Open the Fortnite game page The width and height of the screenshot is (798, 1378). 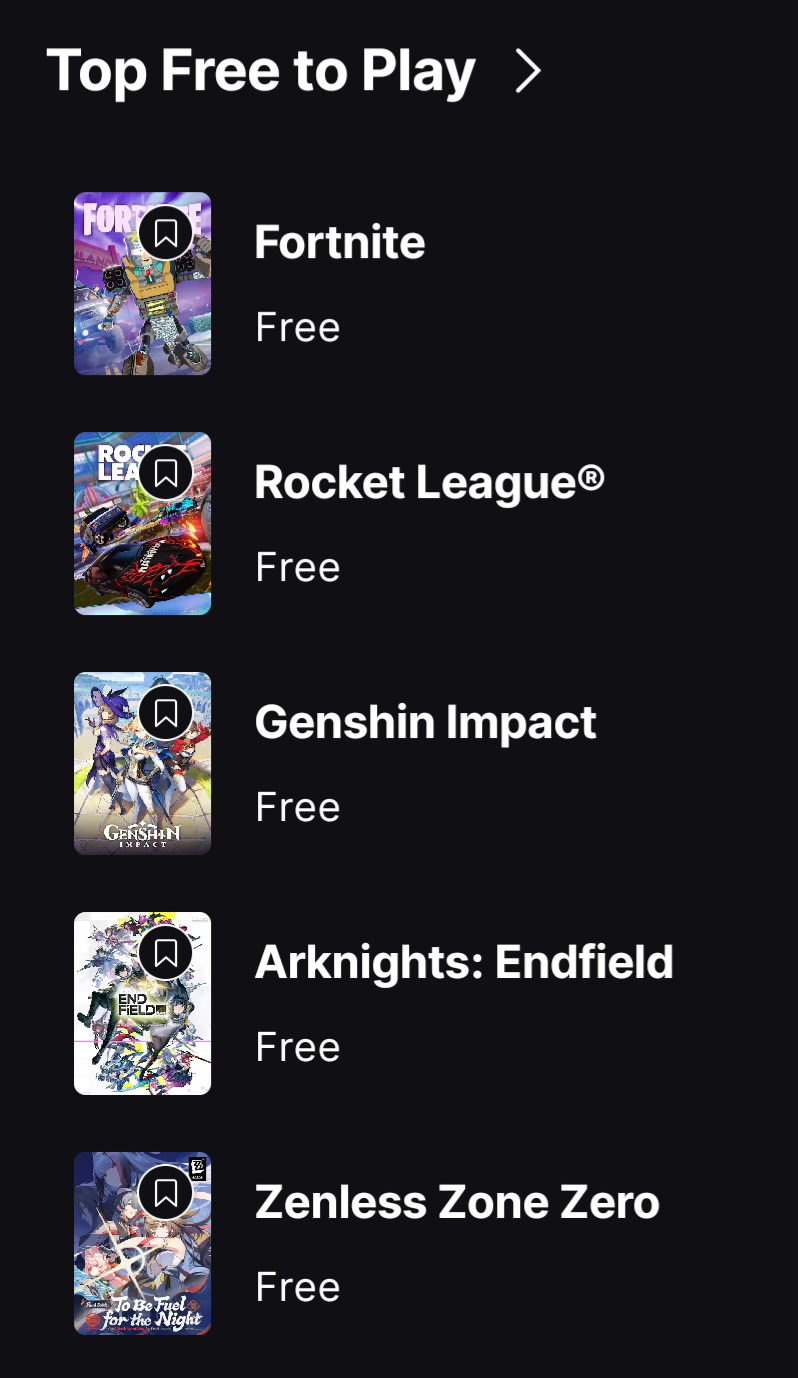pyautogui.click(x=340, y=243)
